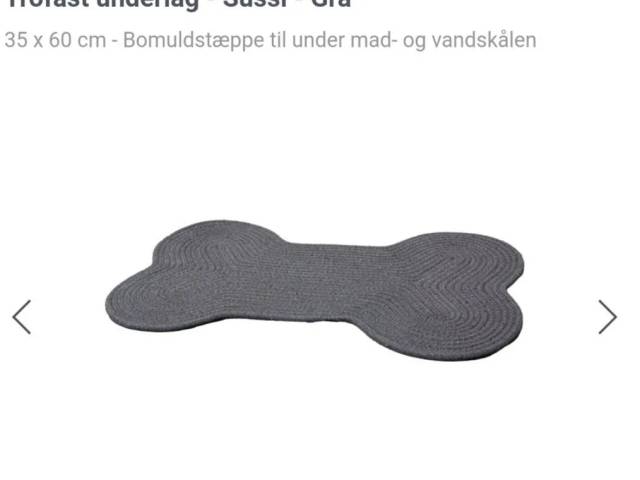
Task: Show the next product image
Action: [x=607, y=317]
